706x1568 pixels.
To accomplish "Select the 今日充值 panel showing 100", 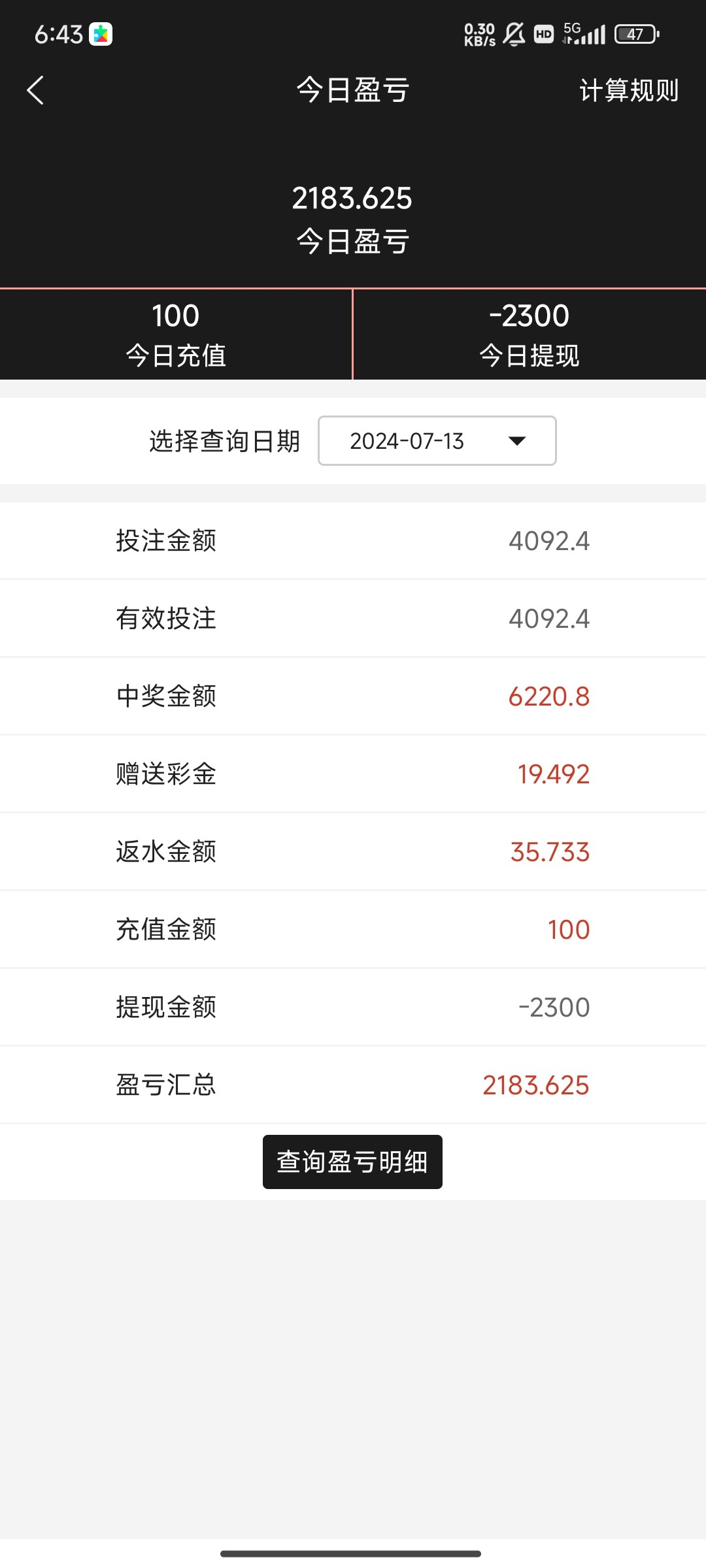I will [x=176, y=335].
